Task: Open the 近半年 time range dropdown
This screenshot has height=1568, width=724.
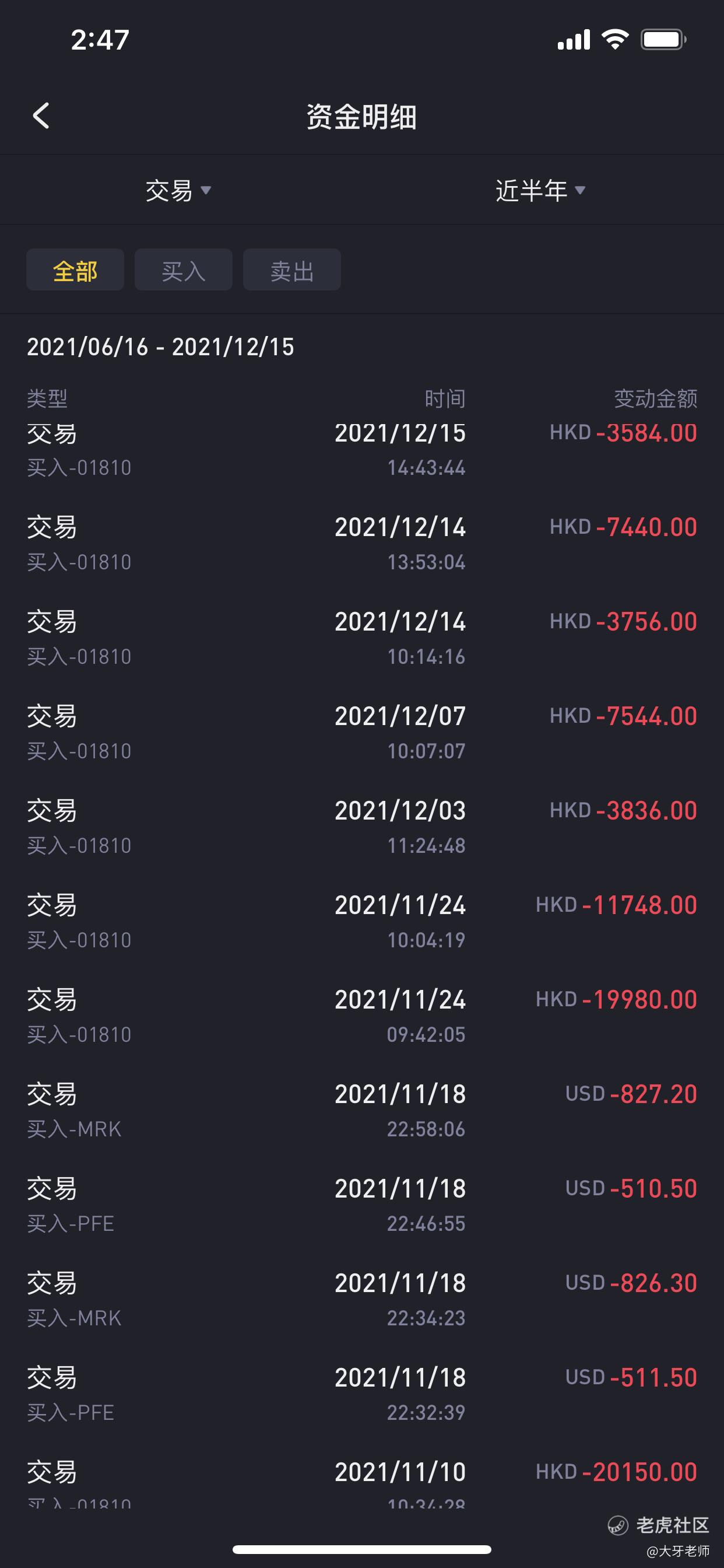Action: [540, 191]
